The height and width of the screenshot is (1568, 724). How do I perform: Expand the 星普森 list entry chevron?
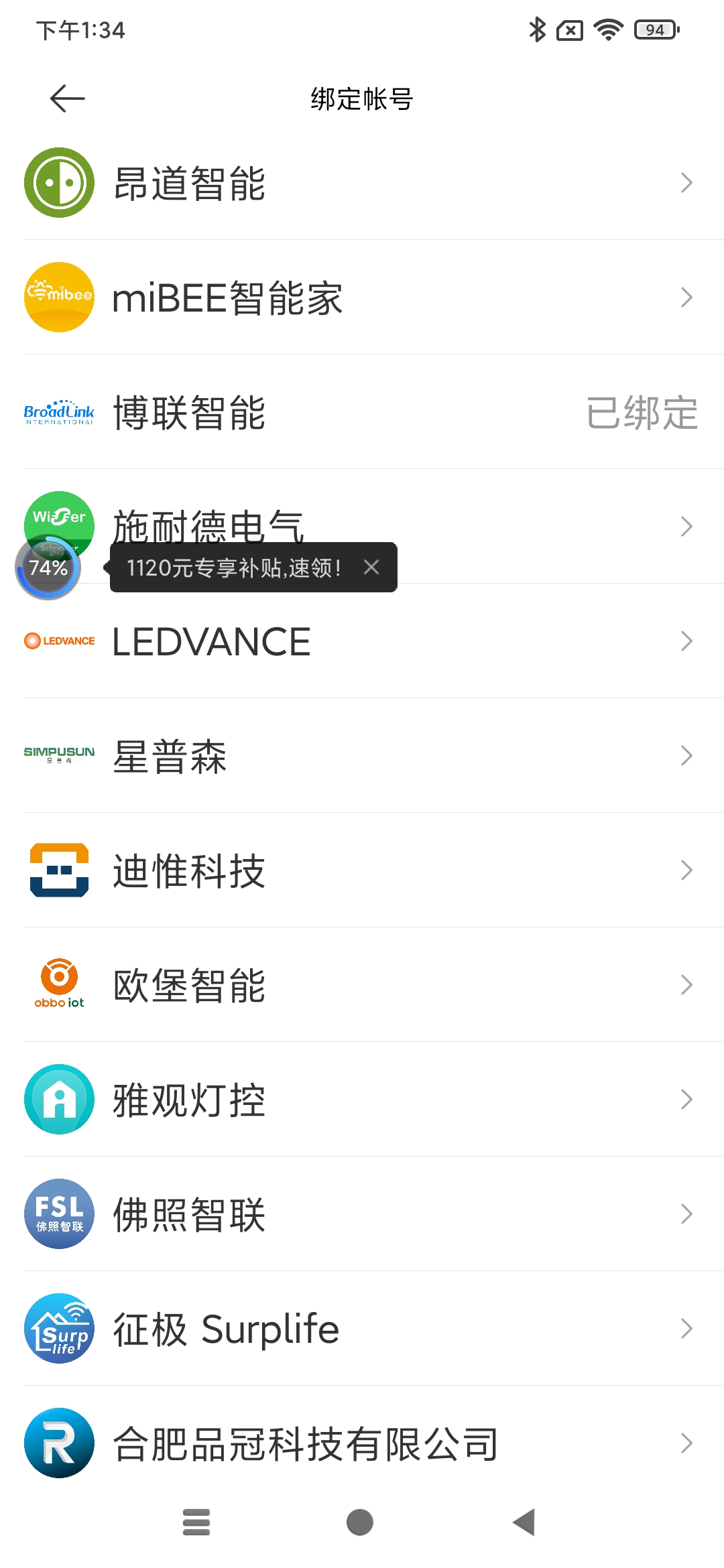(x=685, y=756)
